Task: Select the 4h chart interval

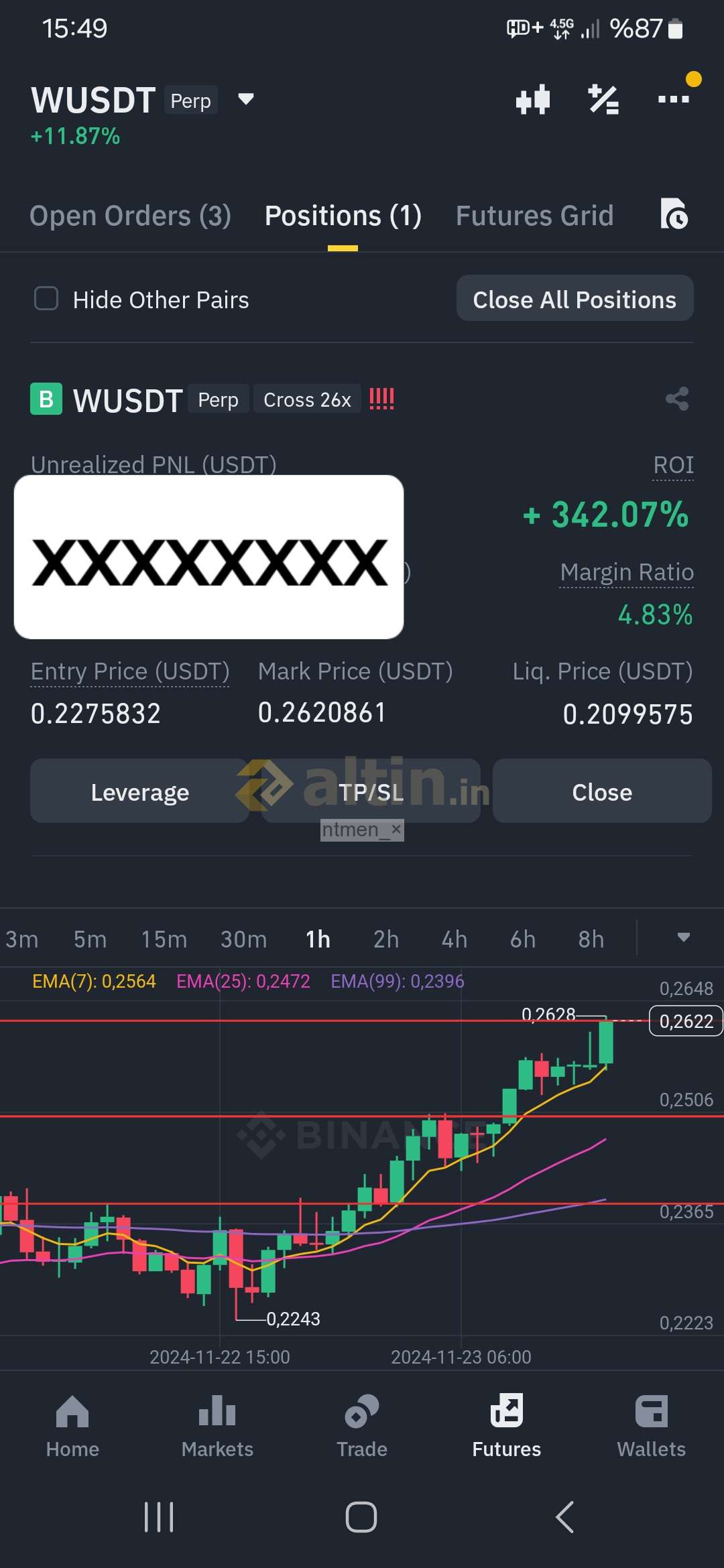Action: (455, 939)
